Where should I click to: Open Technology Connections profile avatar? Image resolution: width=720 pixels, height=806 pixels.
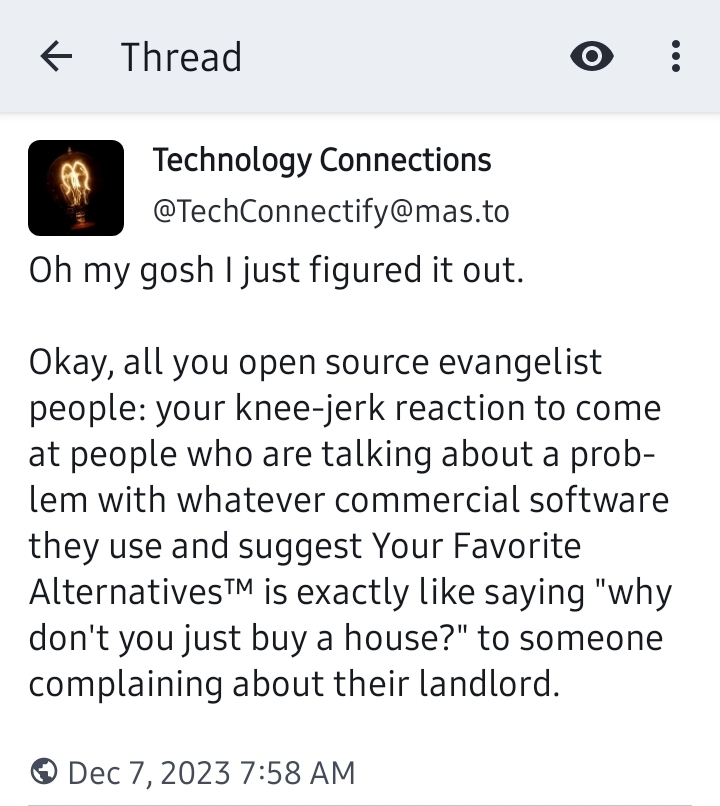[x=76, y=188]
